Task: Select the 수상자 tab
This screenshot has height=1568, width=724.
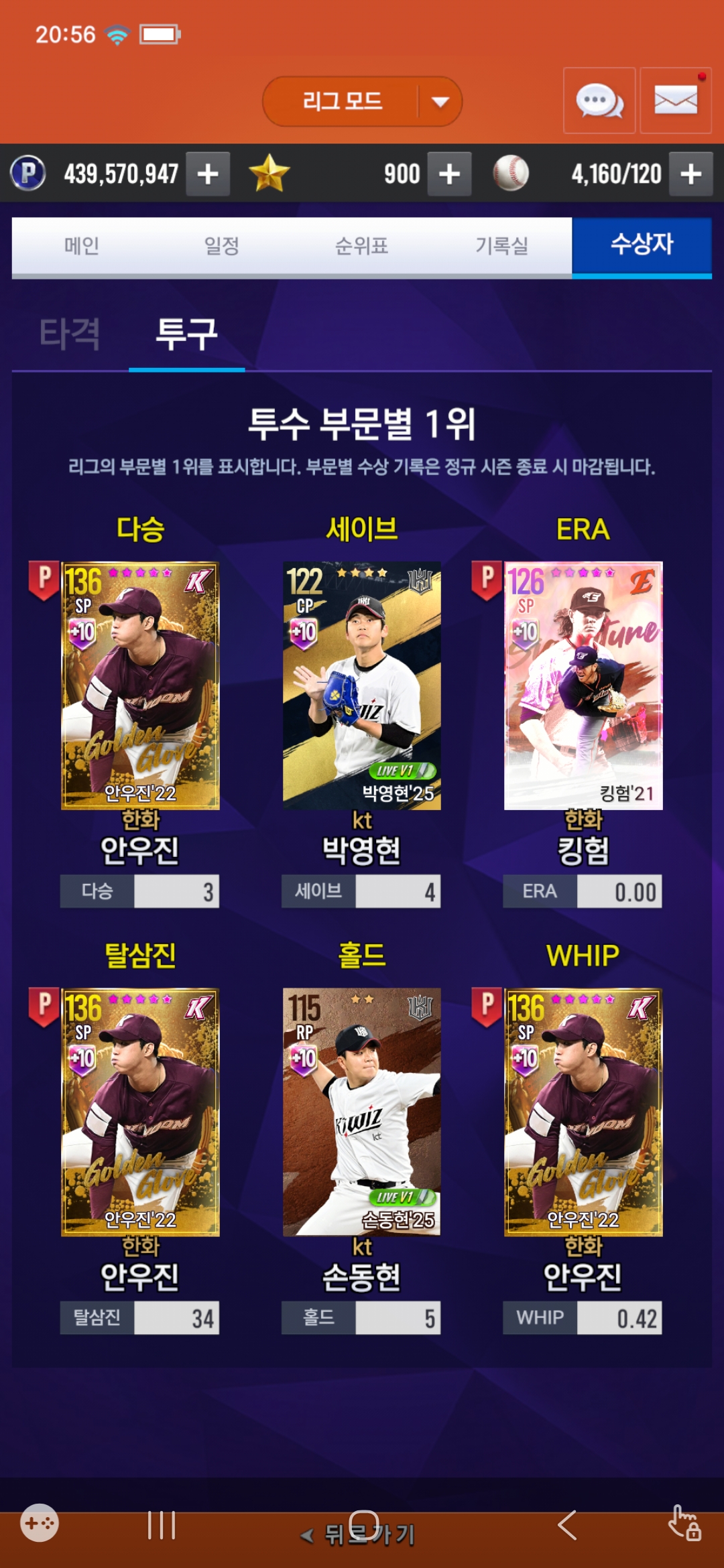Action: 642,245
